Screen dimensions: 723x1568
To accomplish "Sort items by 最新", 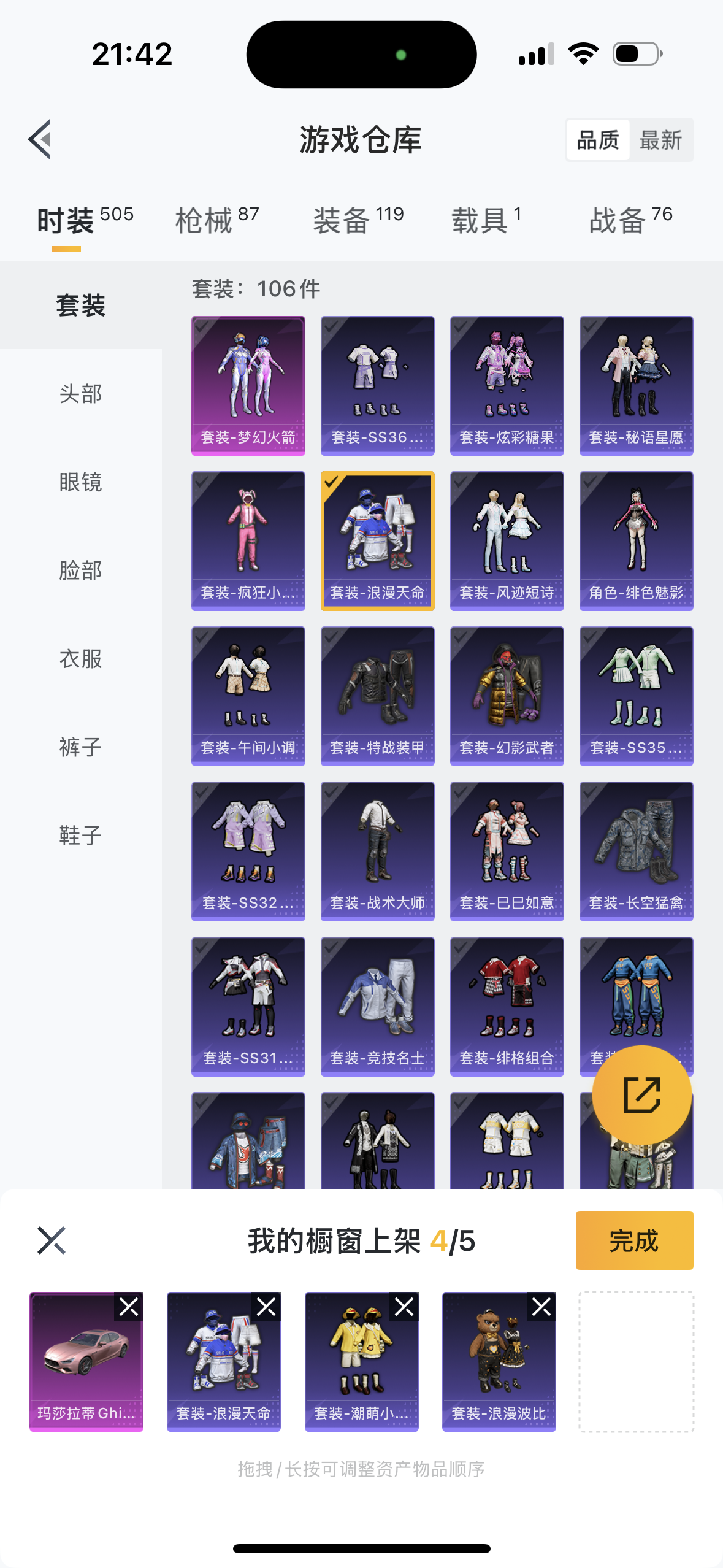I will (660, 140).
